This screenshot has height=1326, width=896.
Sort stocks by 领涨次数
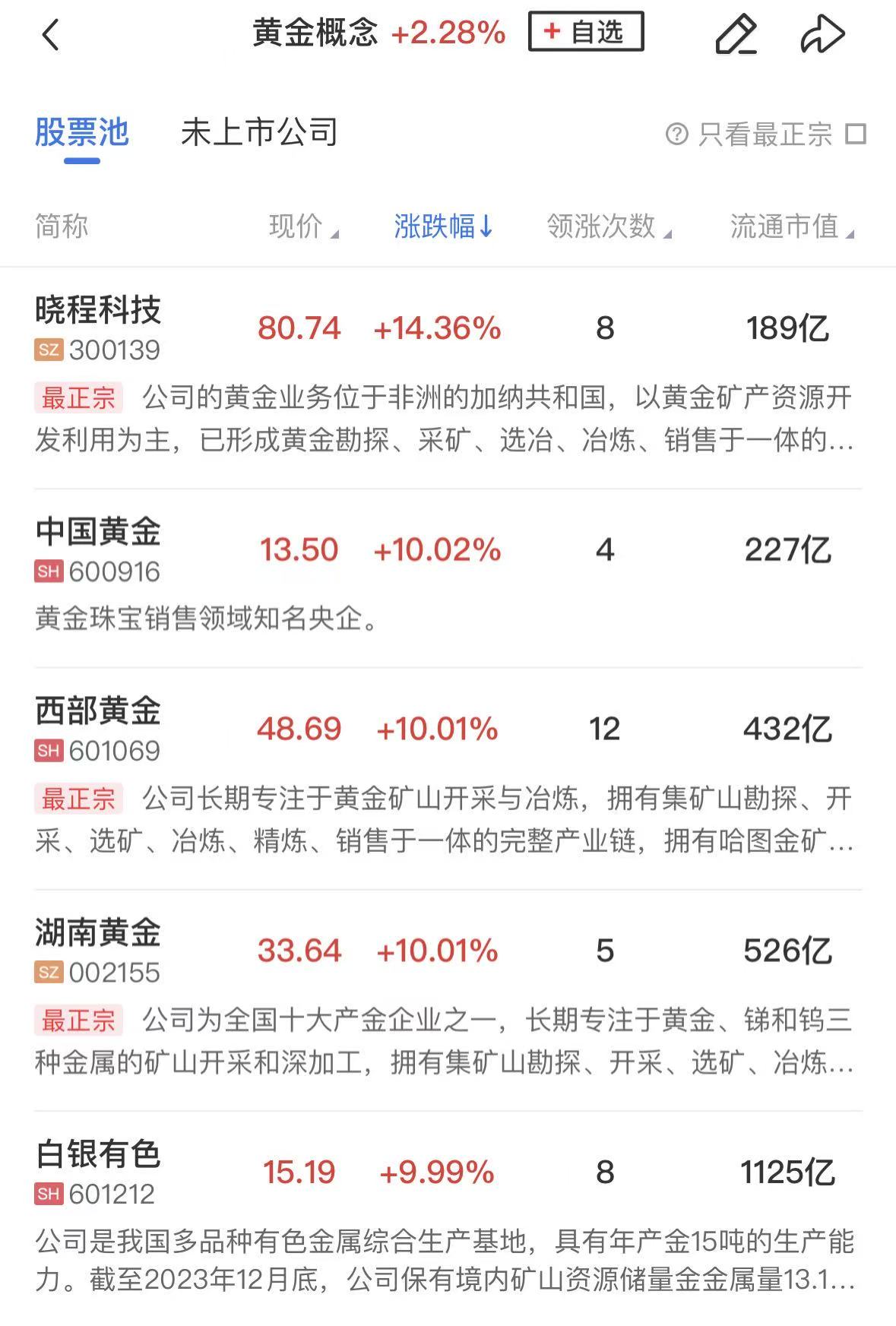point(608,226)
